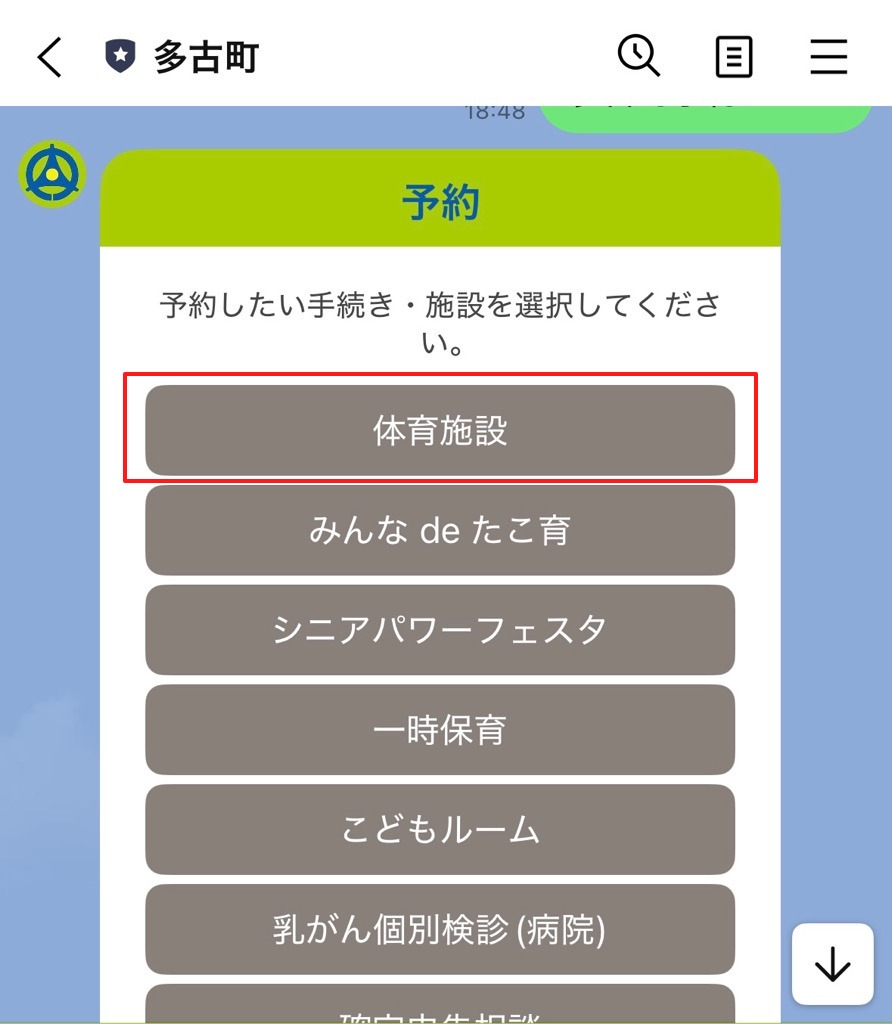Open the chat menu
892x1024 pixels.
828,57
